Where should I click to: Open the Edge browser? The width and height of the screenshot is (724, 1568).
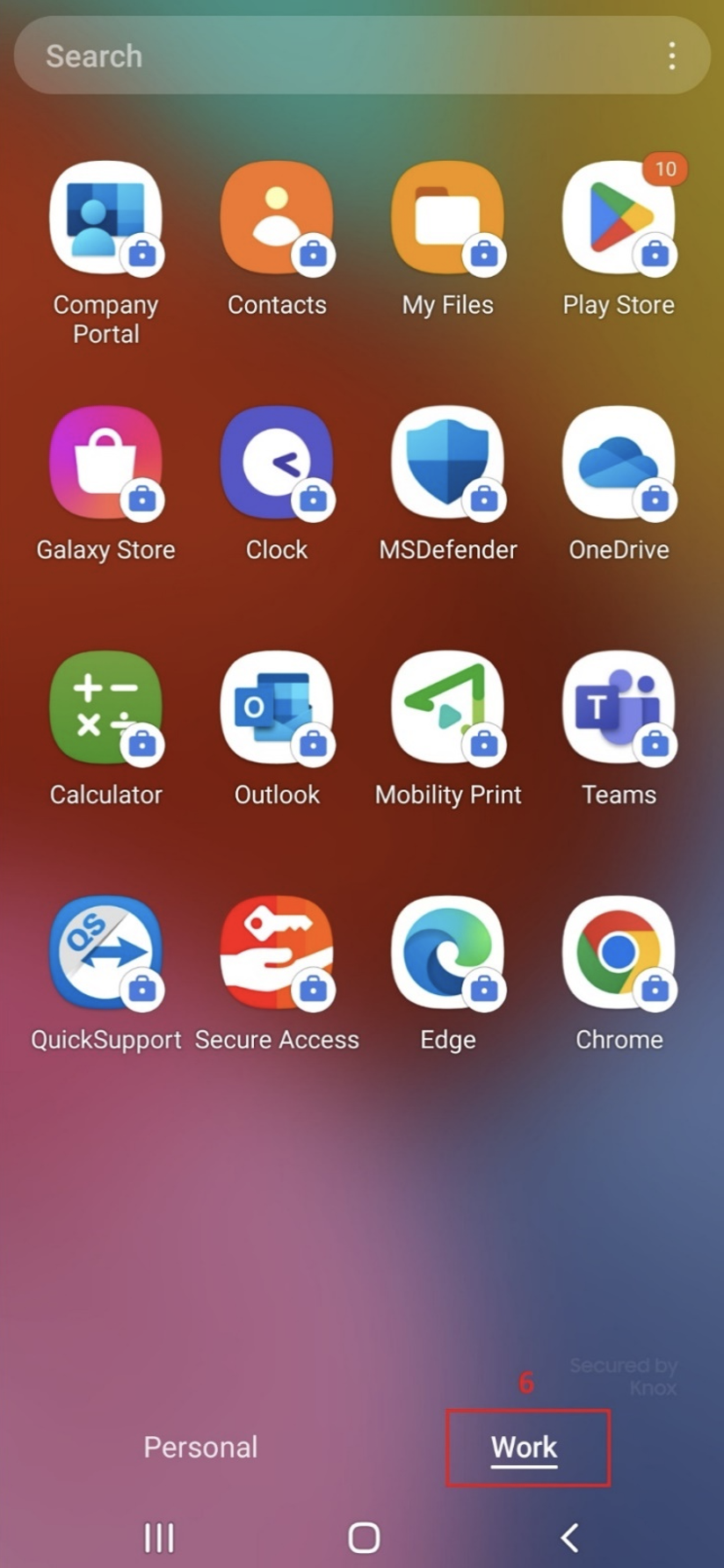[x=447, y=953]
